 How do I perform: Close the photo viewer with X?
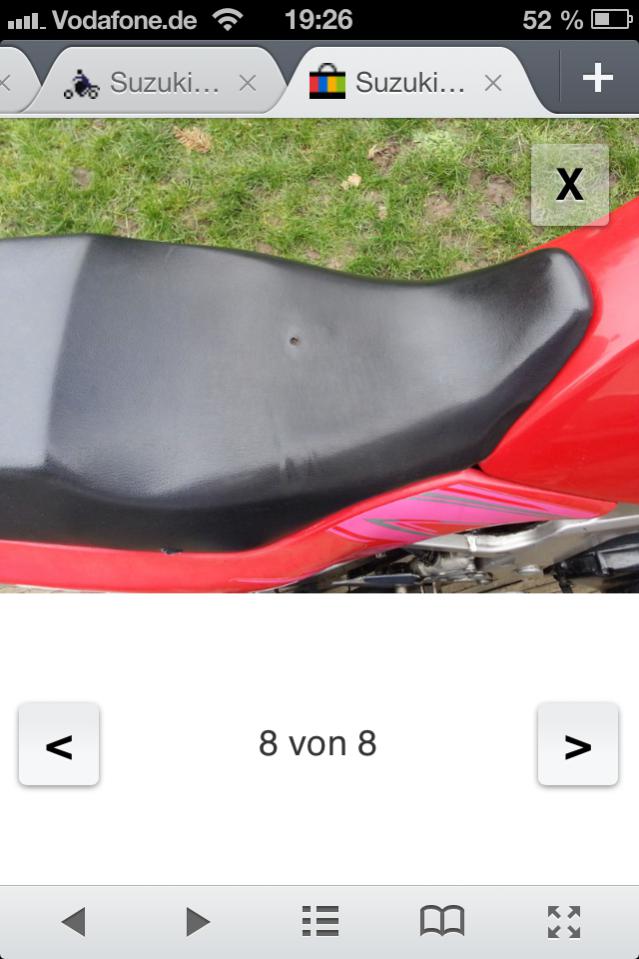569,184
